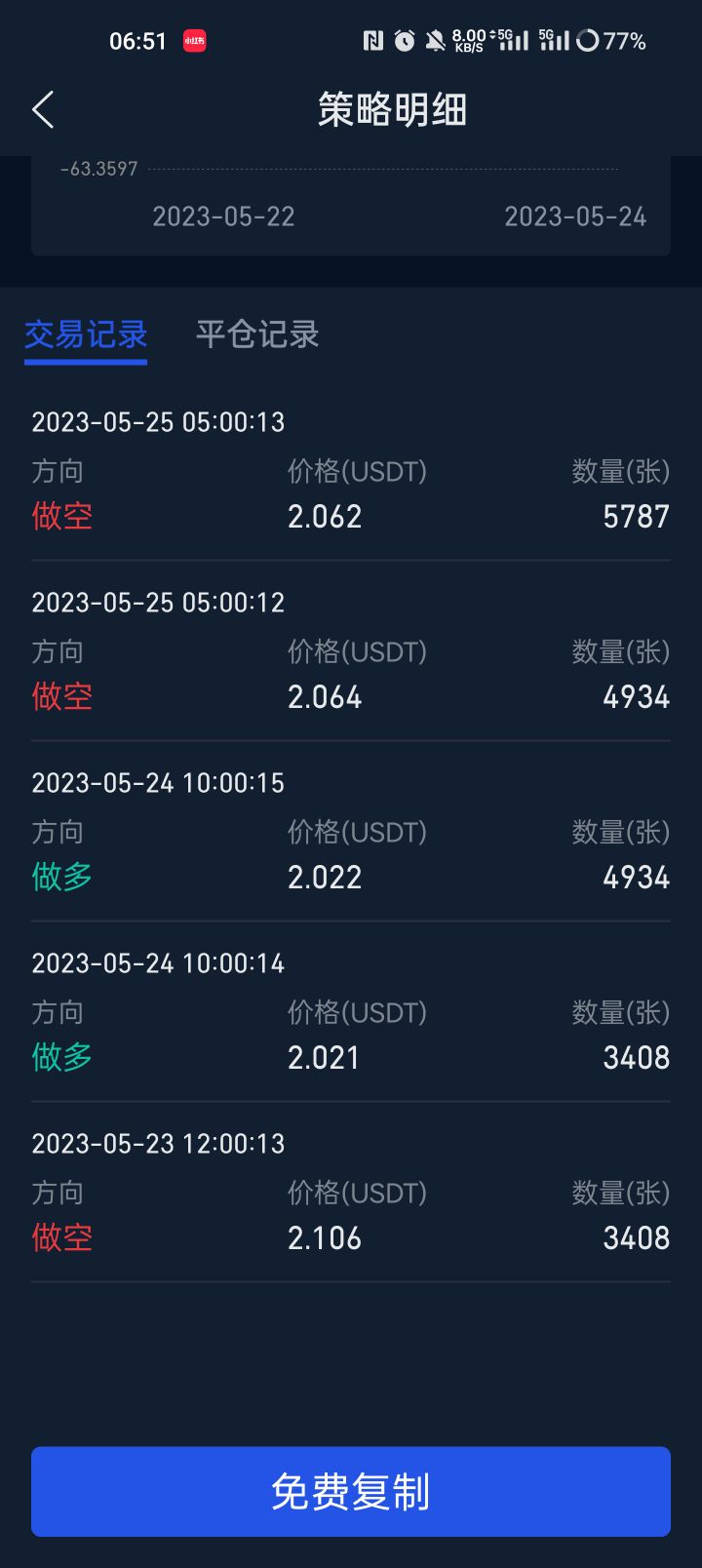The image size is (702, 1568).
Task: Tap the 免费复制 button
Action: tap(351, 1492)
